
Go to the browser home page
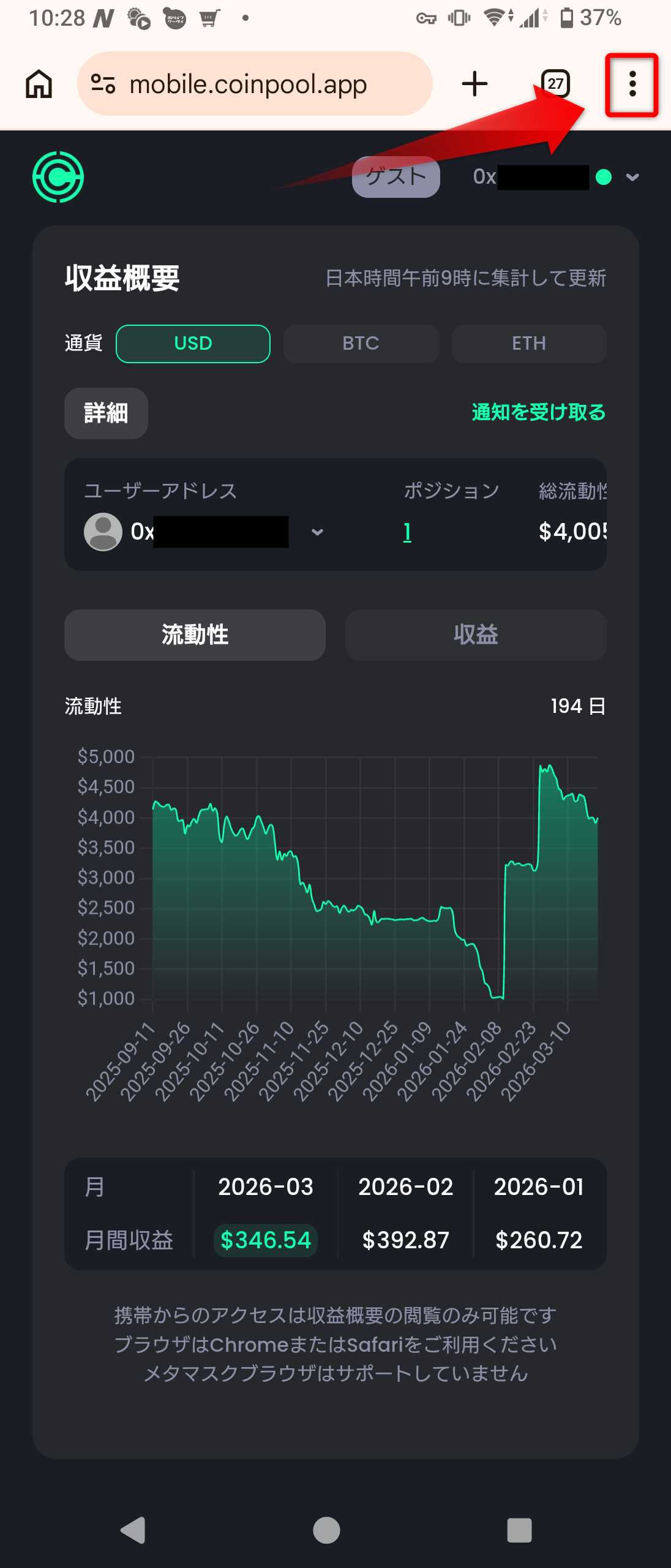(39, 84)
